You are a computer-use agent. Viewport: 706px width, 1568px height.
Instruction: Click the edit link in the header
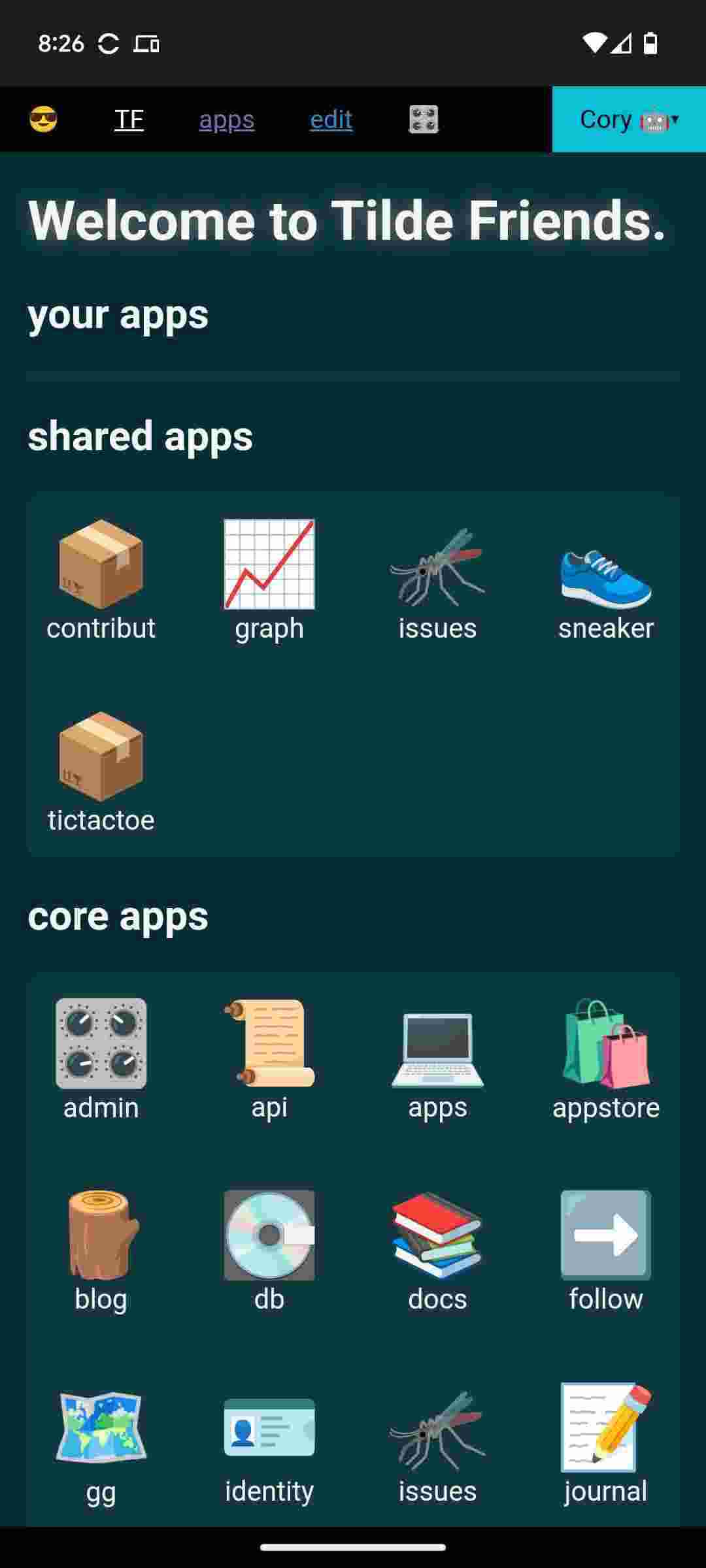pos(331,119)
